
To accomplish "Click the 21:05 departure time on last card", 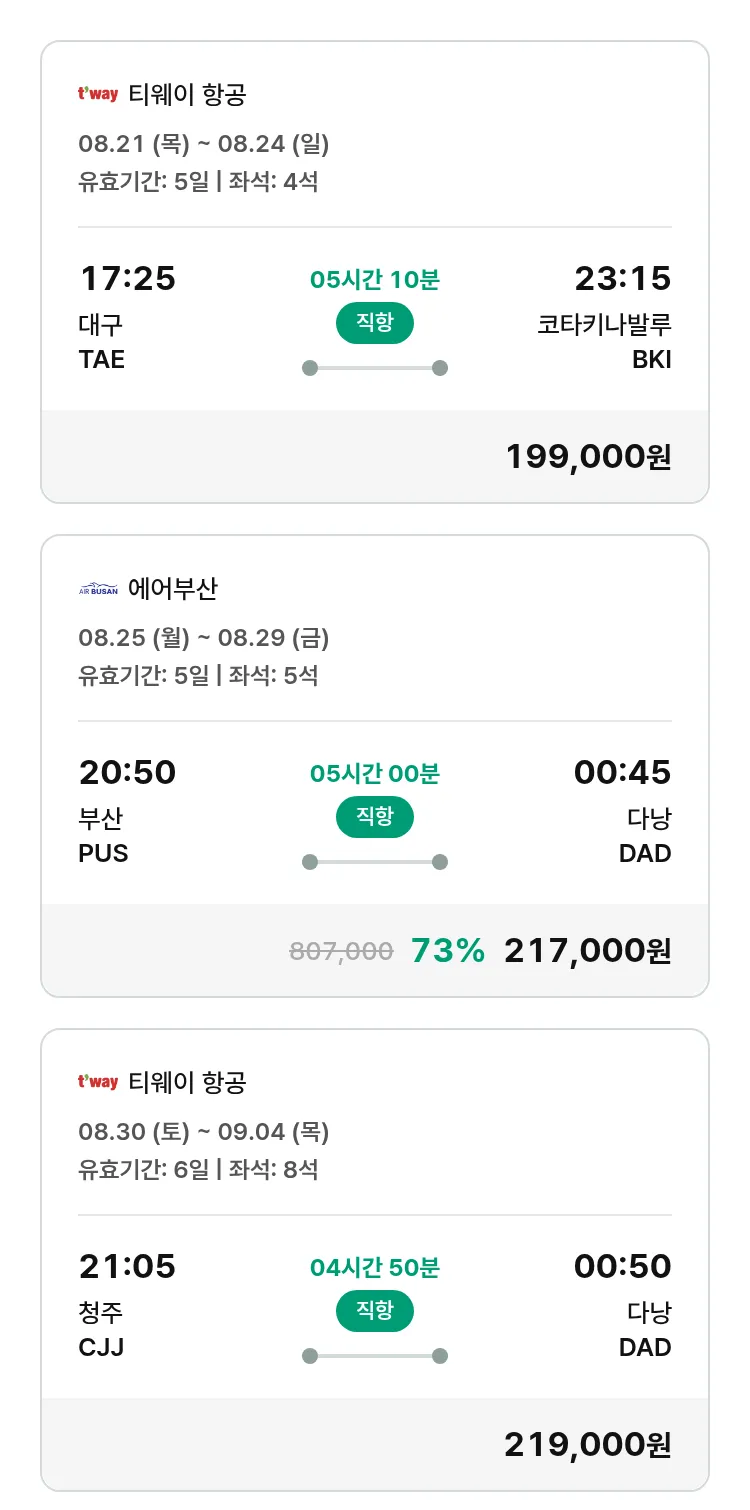I will (x=128, y=1266).
